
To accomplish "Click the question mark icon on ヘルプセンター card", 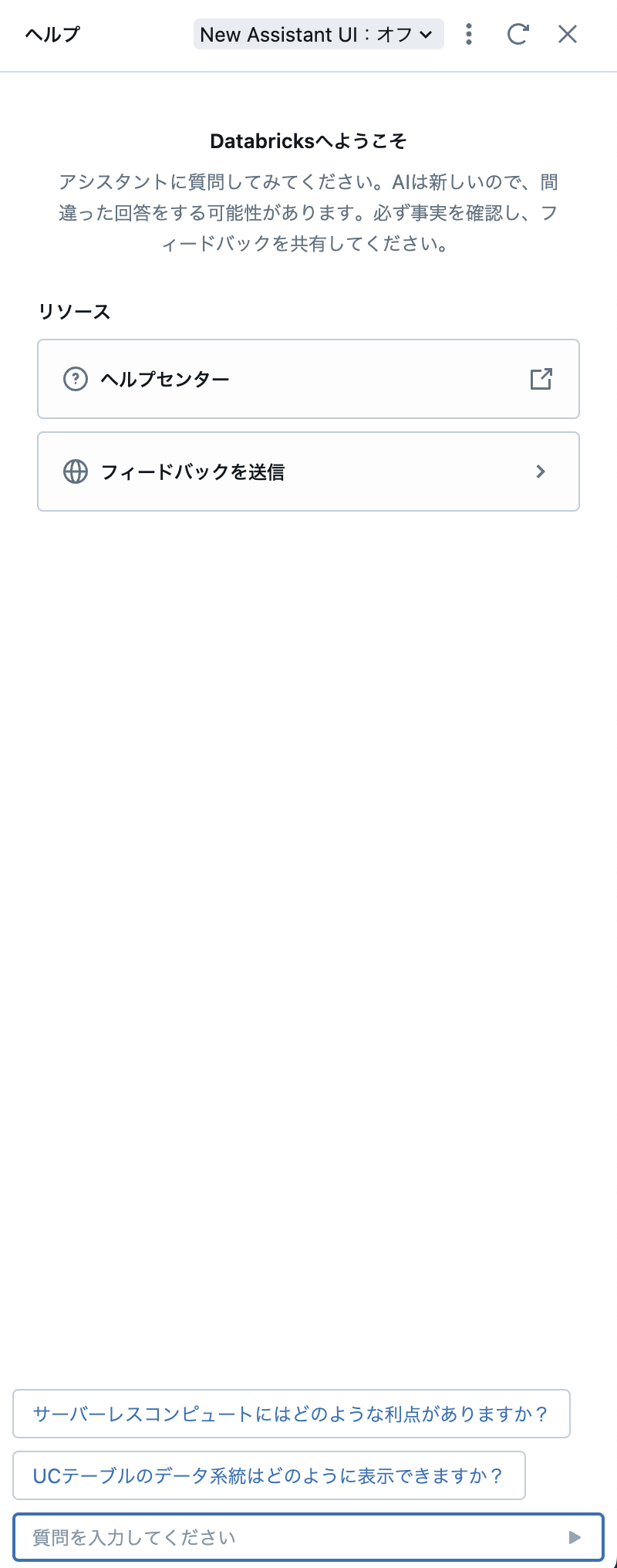I will [x=75, y=379].
